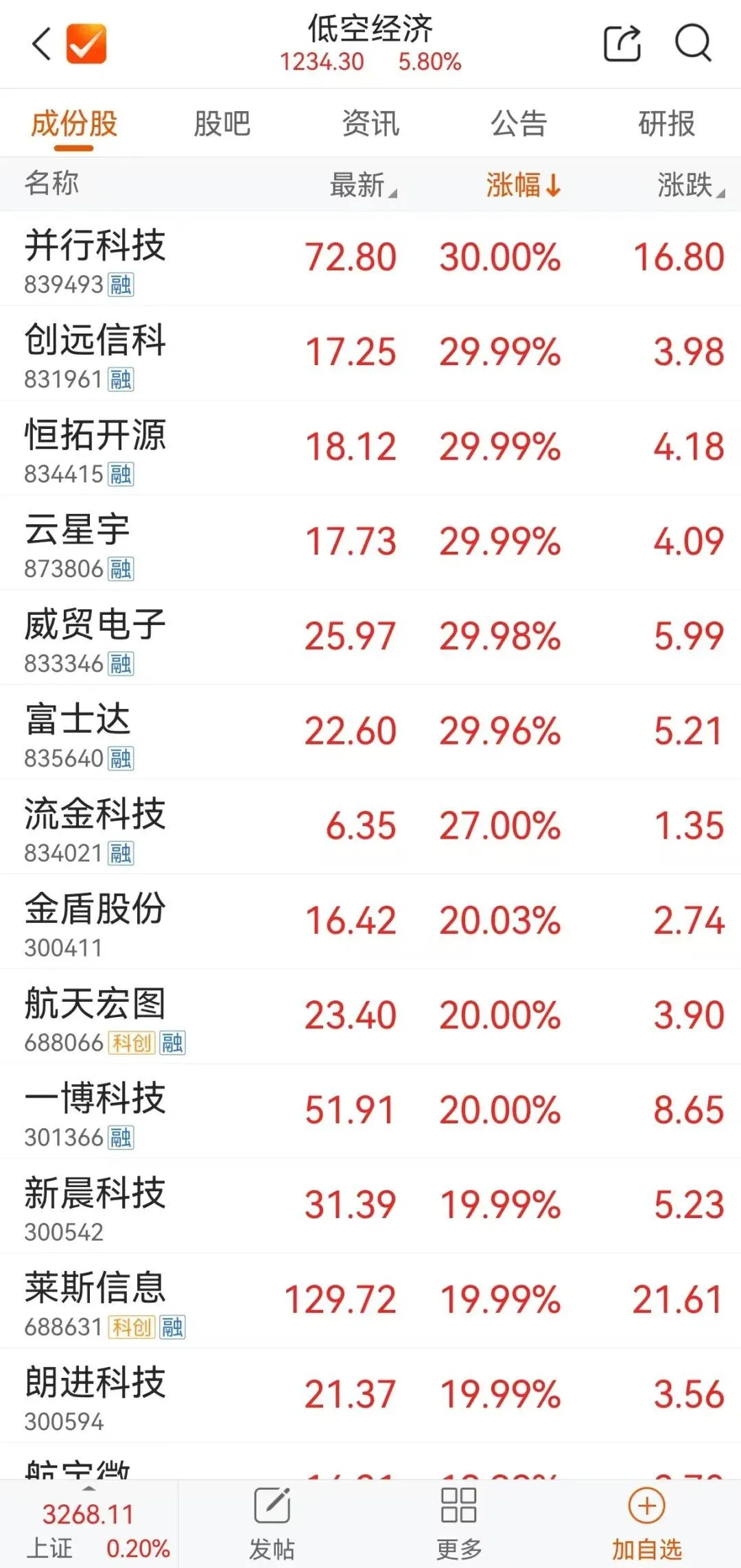Viewport: 741px width, 1568px height.
Task: Open 富士达 stock row
Action: click(370, 732)
